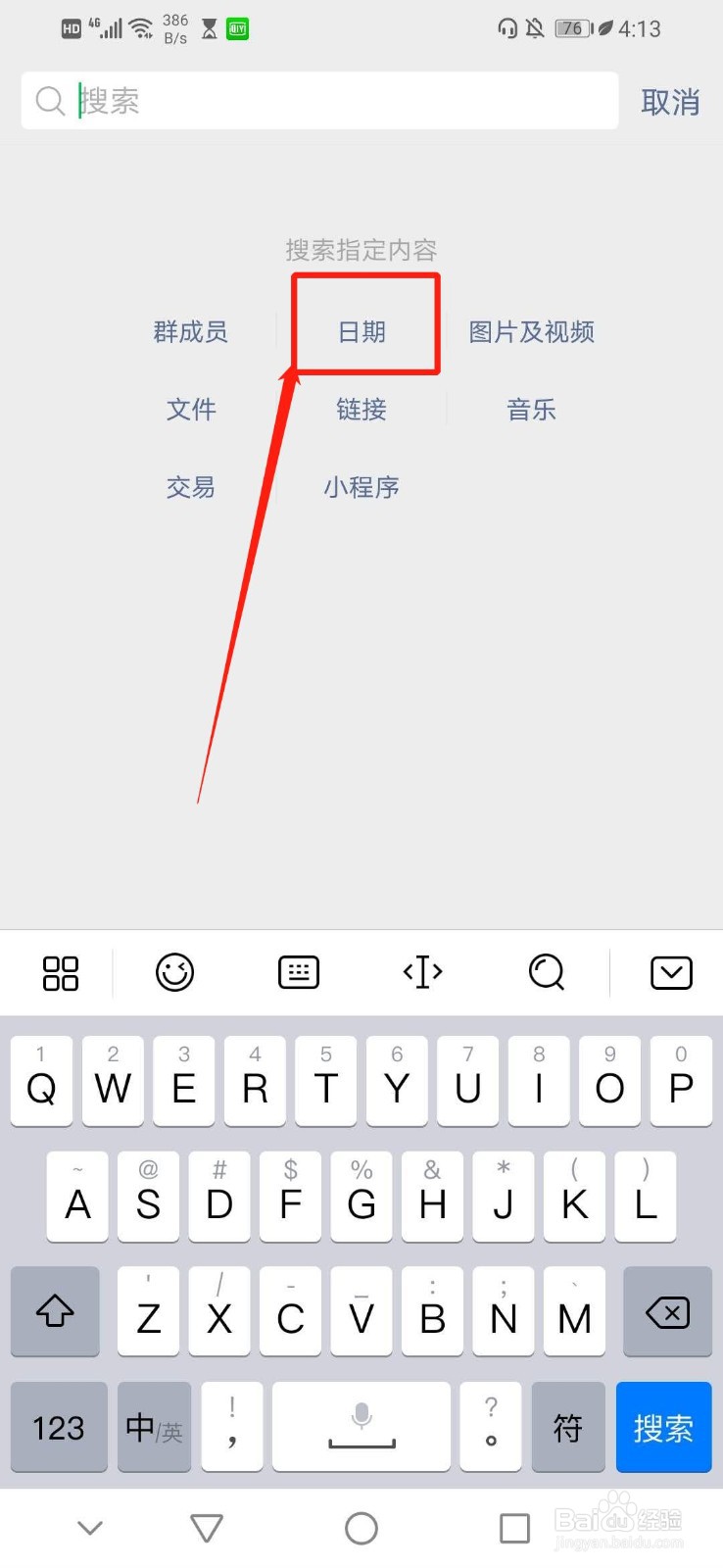Screen dimensions: 723x1568
Task: Tap the backspace key to delete
Action: [x=667, y=1312]
